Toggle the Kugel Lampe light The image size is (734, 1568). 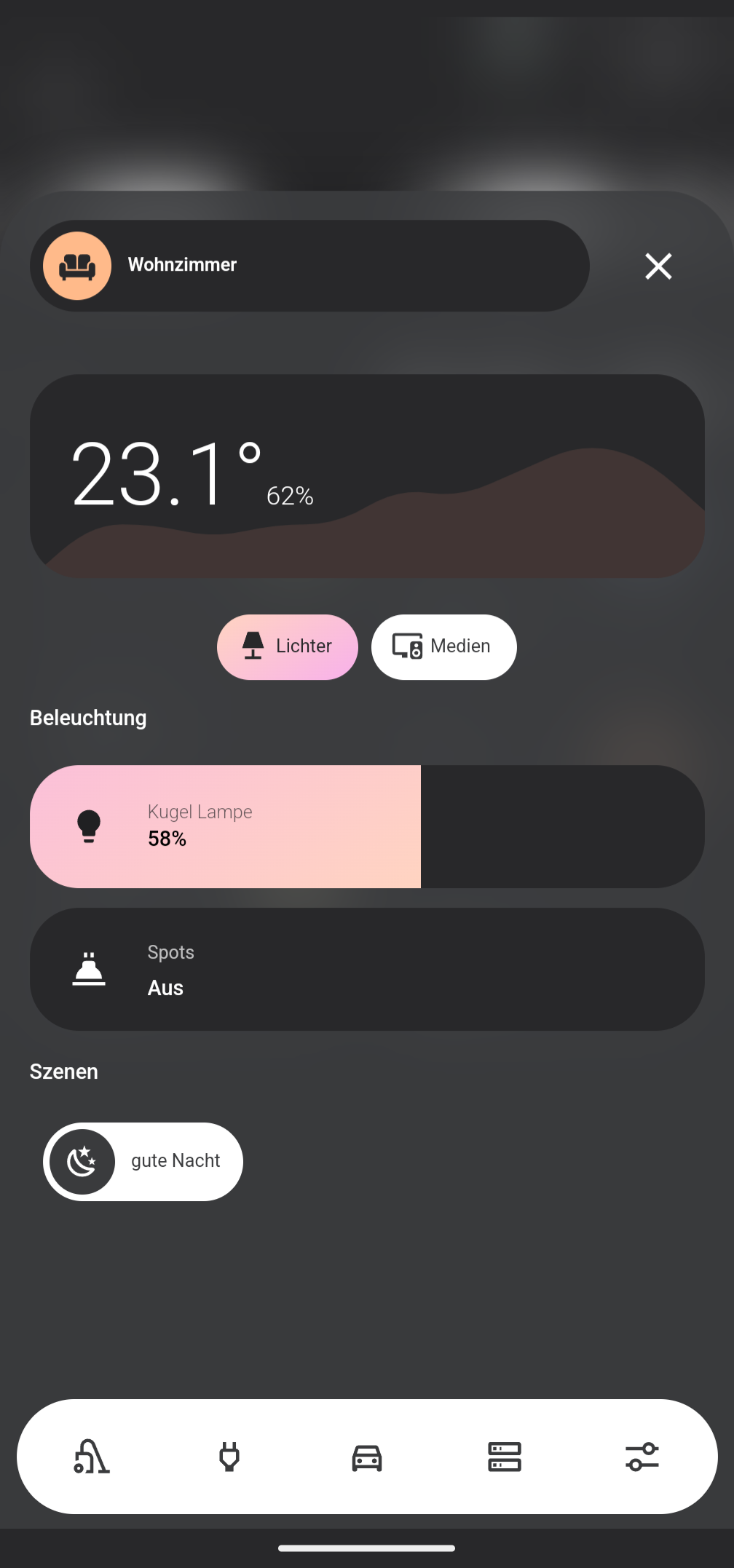tap(89, 826)
